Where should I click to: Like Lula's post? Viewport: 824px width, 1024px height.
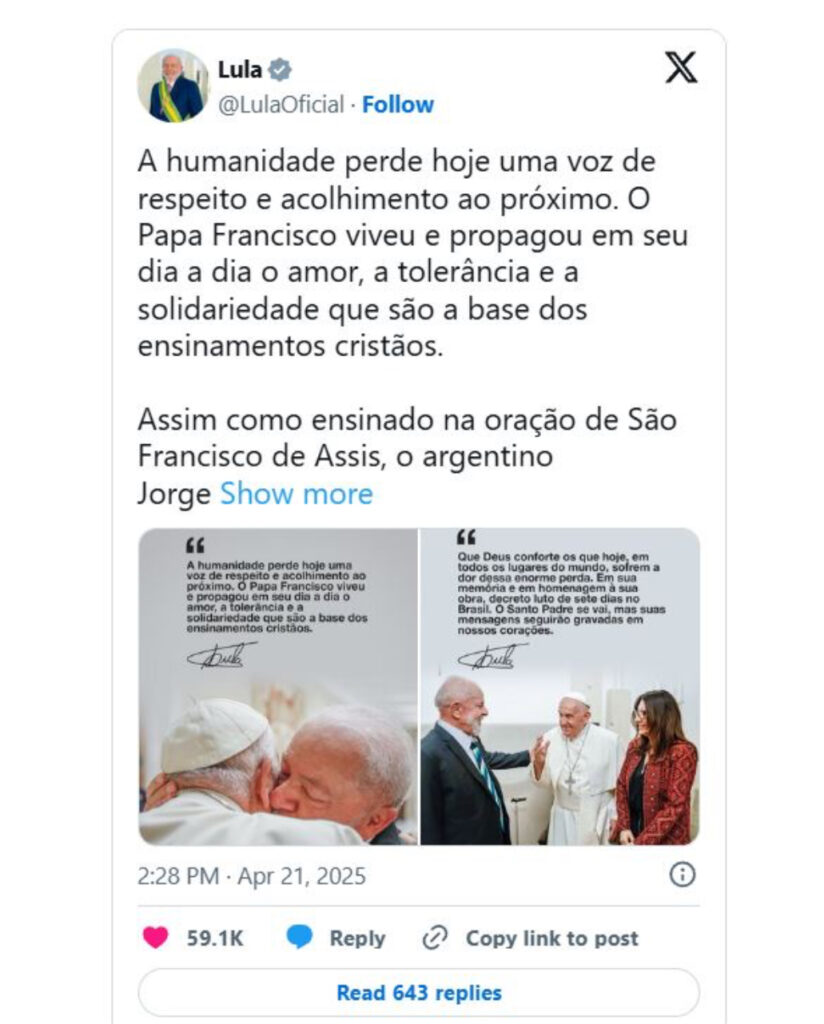(x=156, y=938)
